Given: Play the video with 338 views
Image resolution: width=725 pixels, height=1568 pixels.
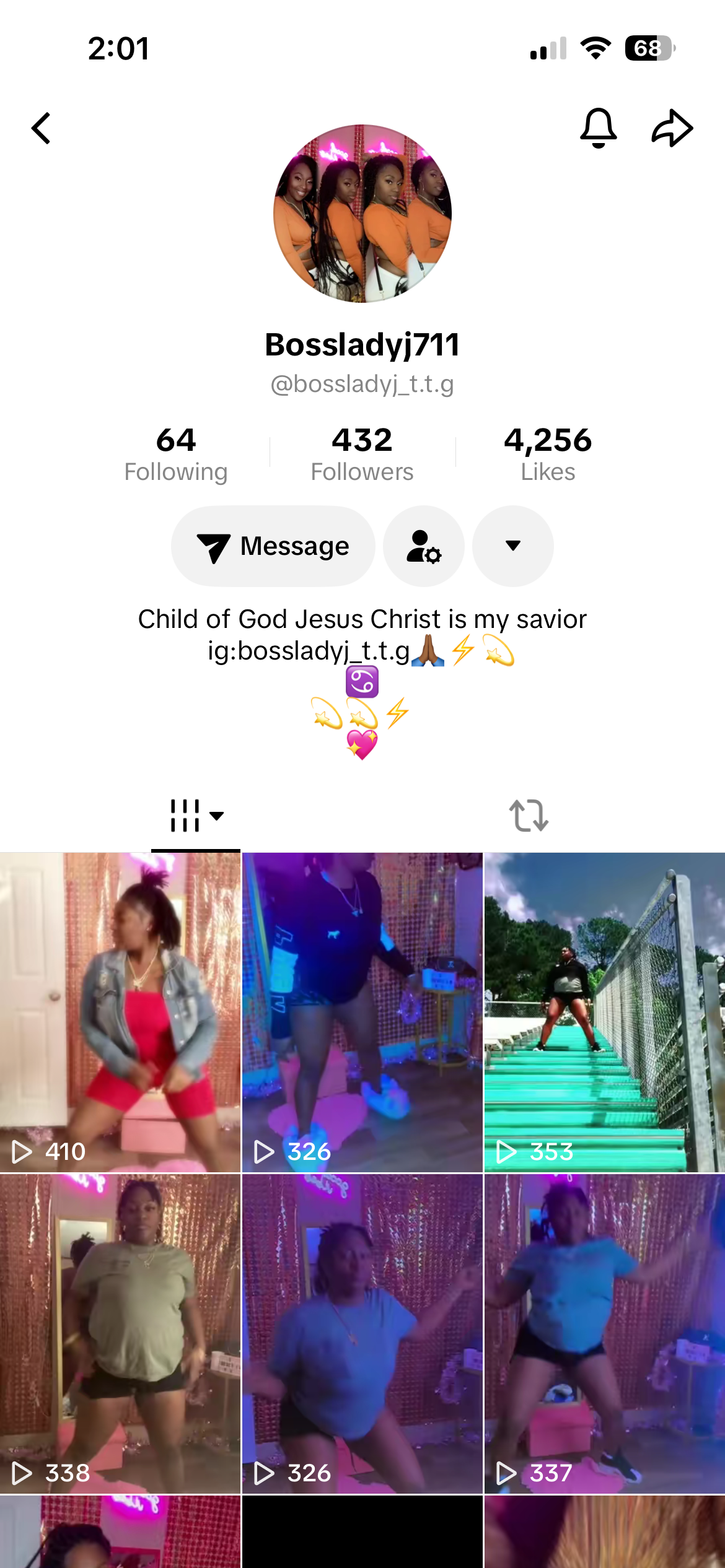Looking at the screenshot, I should click(x=120, y=1333).
